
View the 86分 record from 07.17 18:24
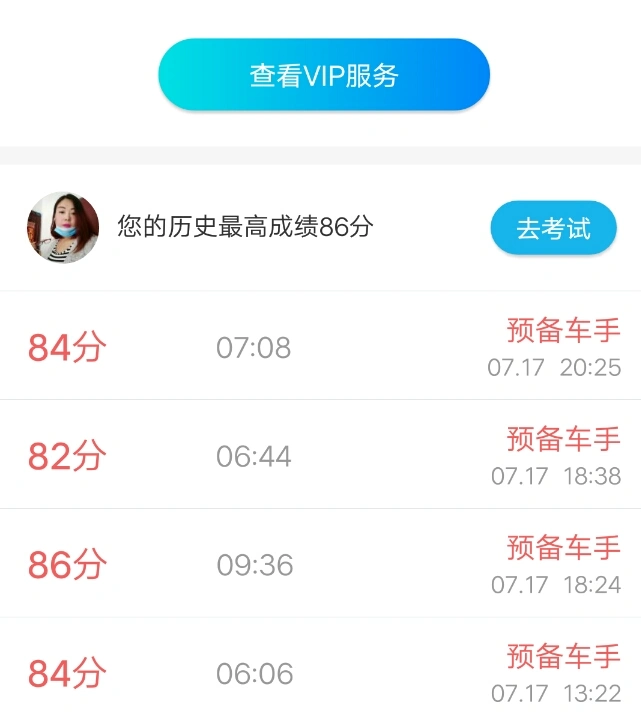[x=320, y=564]
